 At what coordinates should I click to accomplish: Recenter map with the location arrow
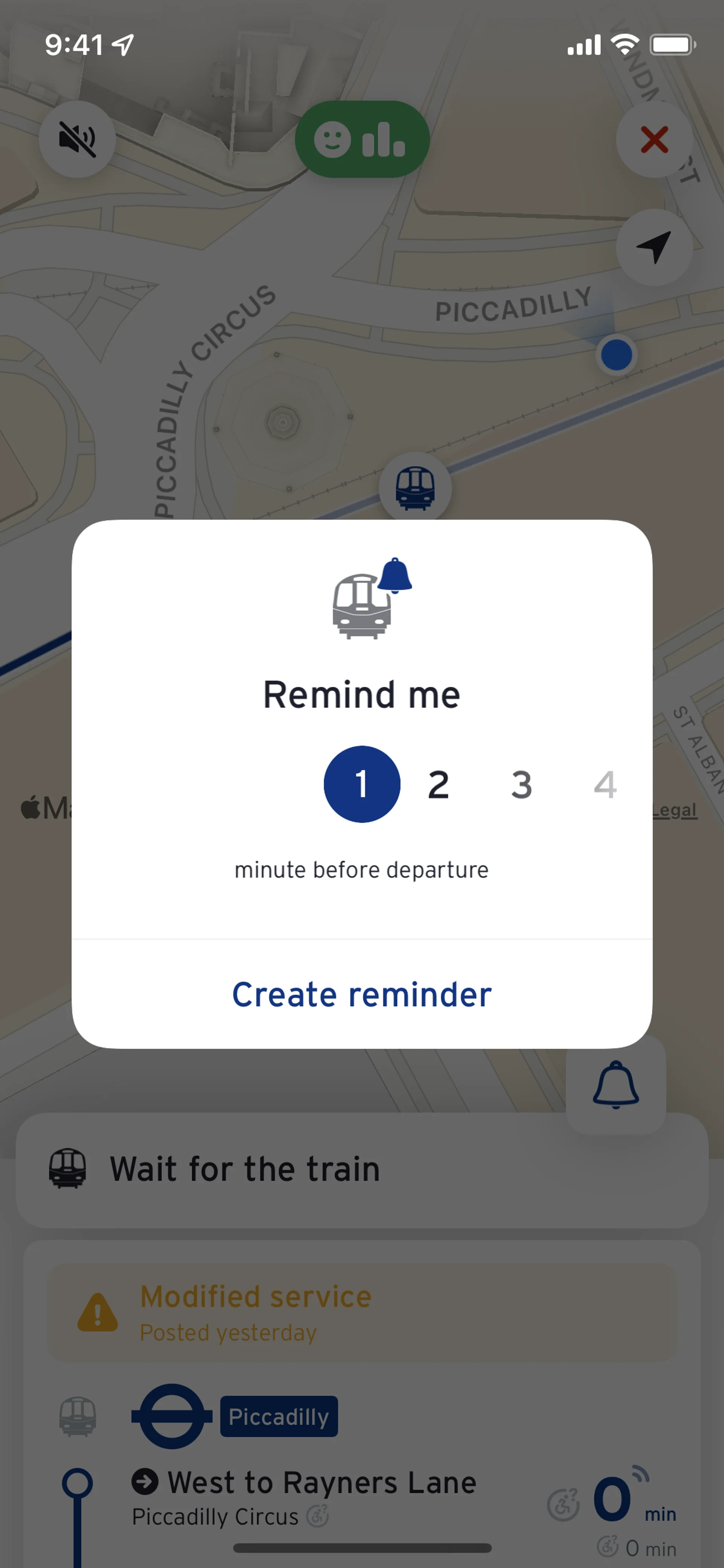click(x=654, y=247)
